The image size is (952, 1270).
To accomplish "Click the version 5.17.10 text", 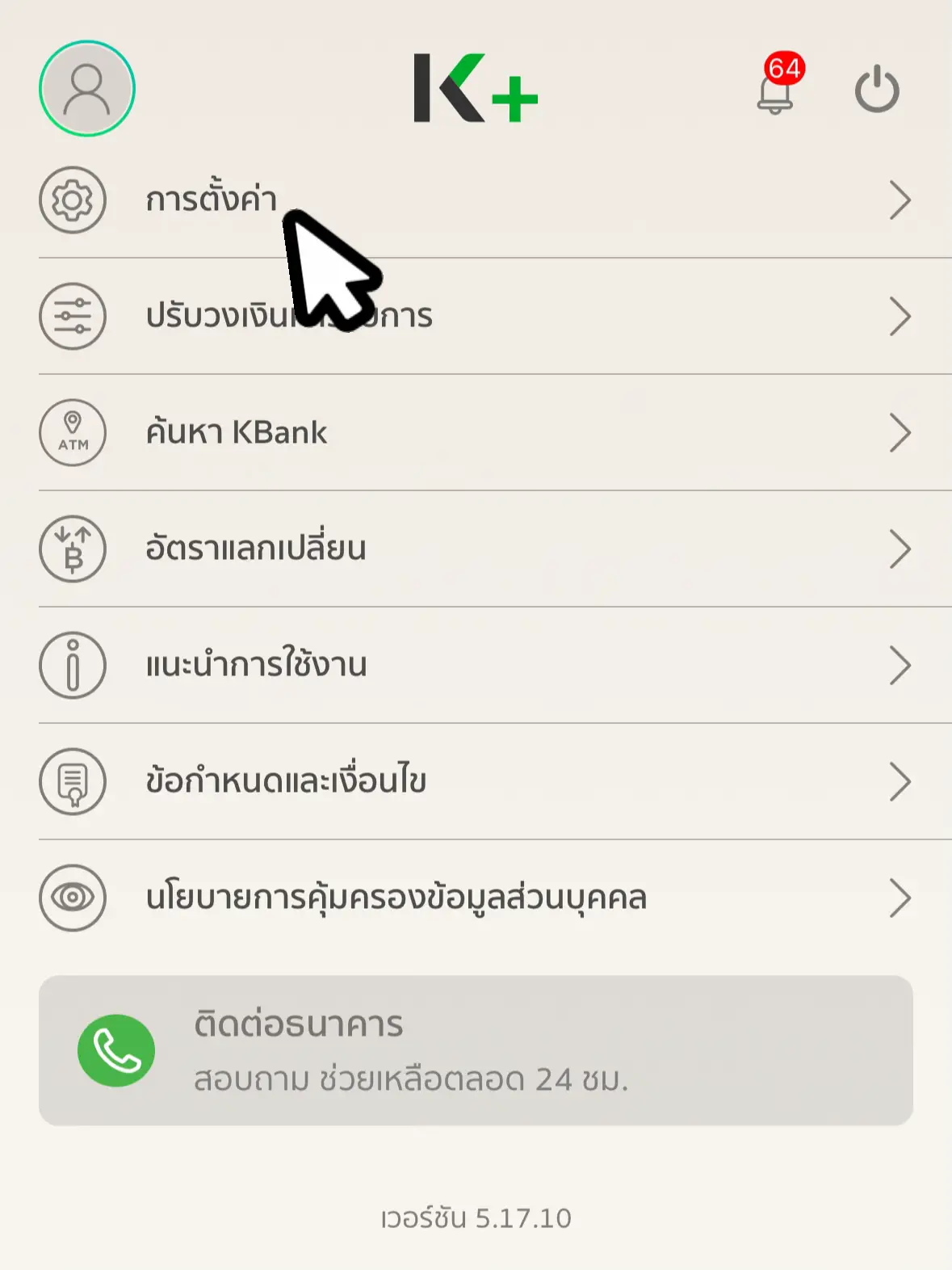I will click(x=476, y=1216).
